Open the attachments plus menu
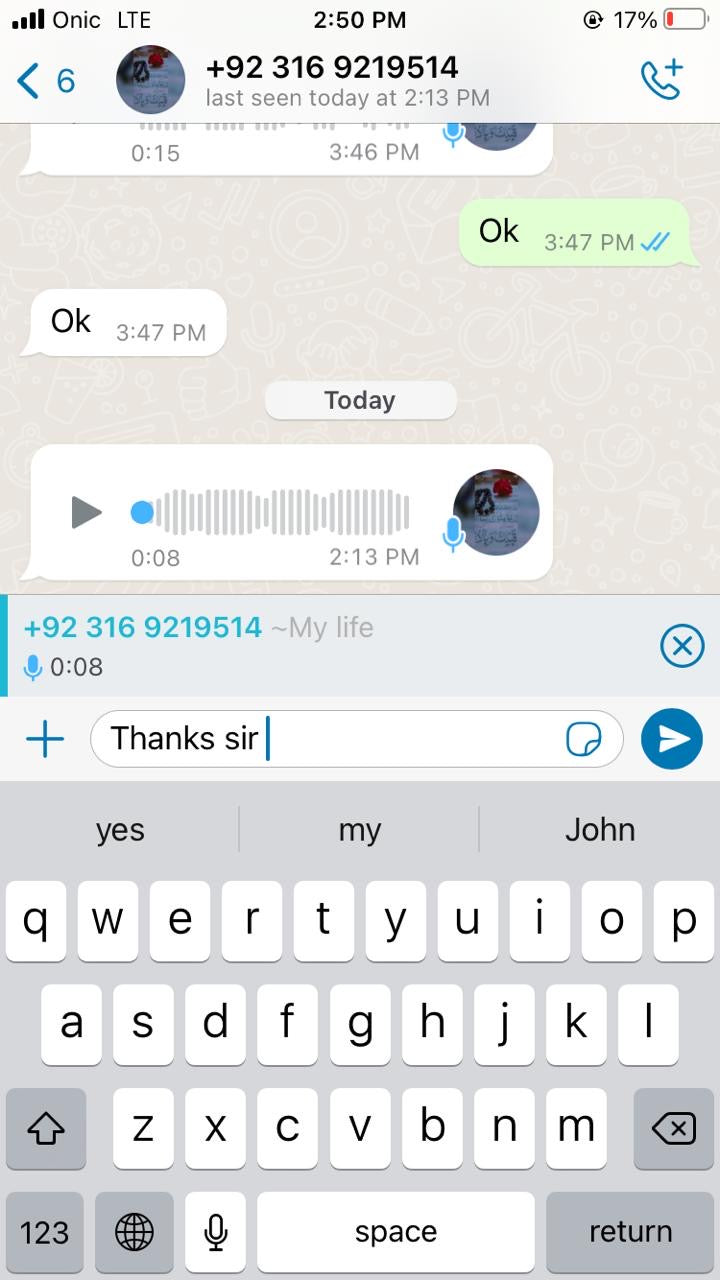This screenshot has width=720, height=1280. tap(45, 739)
